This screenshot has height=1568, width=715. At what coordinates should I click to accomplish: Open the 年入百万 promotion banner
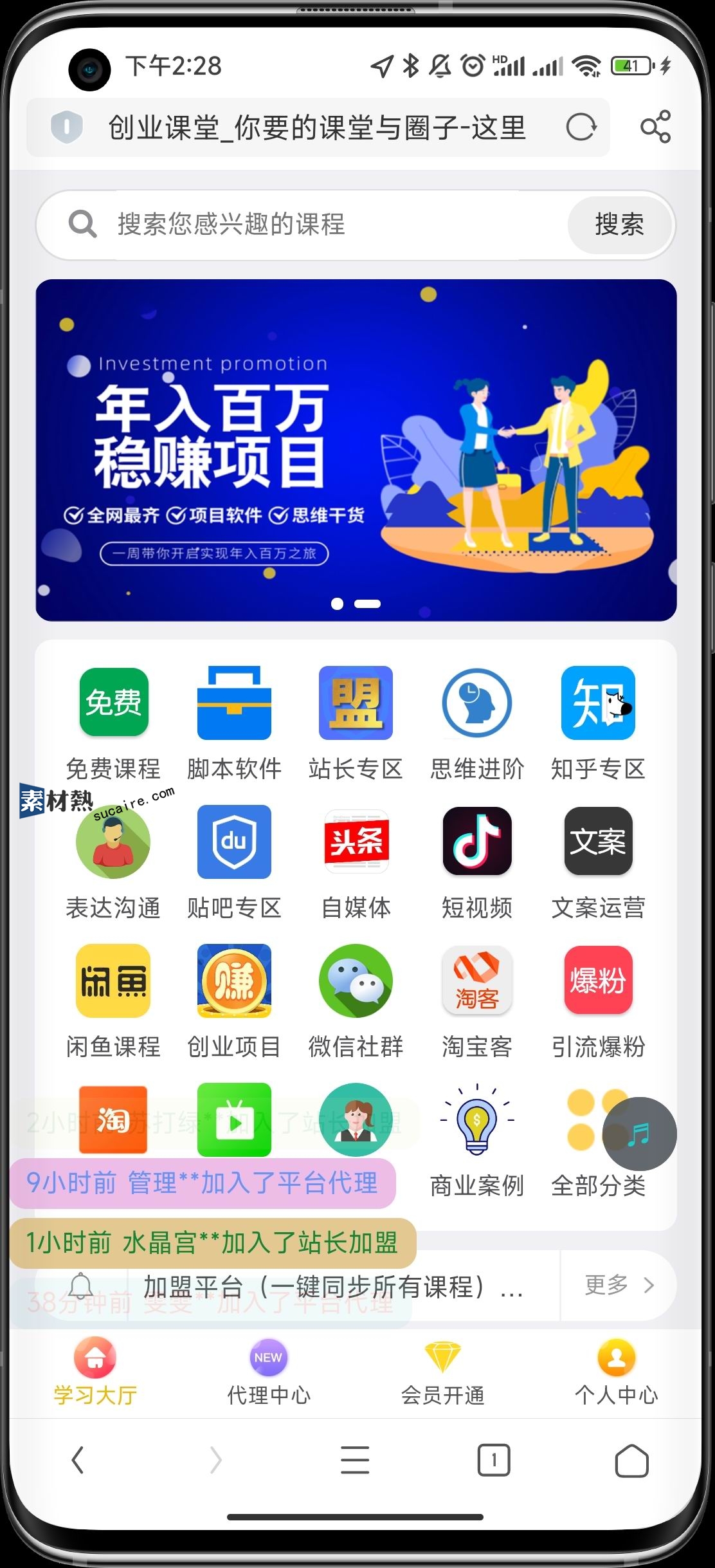click(x=356, y=450)
